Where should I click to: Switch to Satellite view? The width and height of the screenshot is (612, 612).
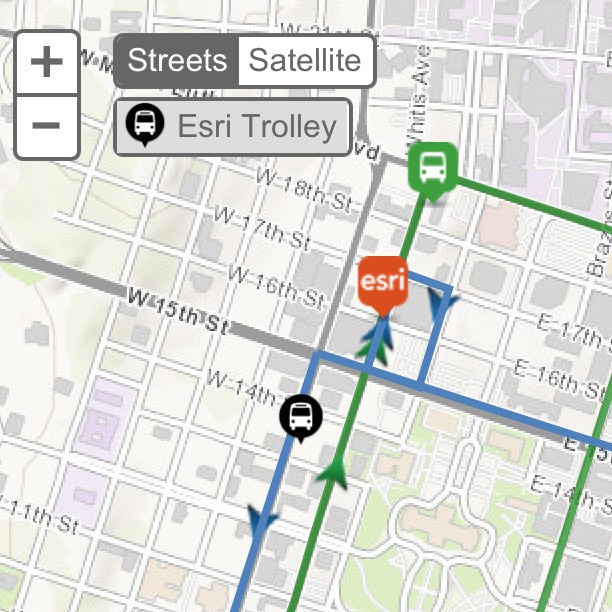pyautogui.click(x=305, y=61)
